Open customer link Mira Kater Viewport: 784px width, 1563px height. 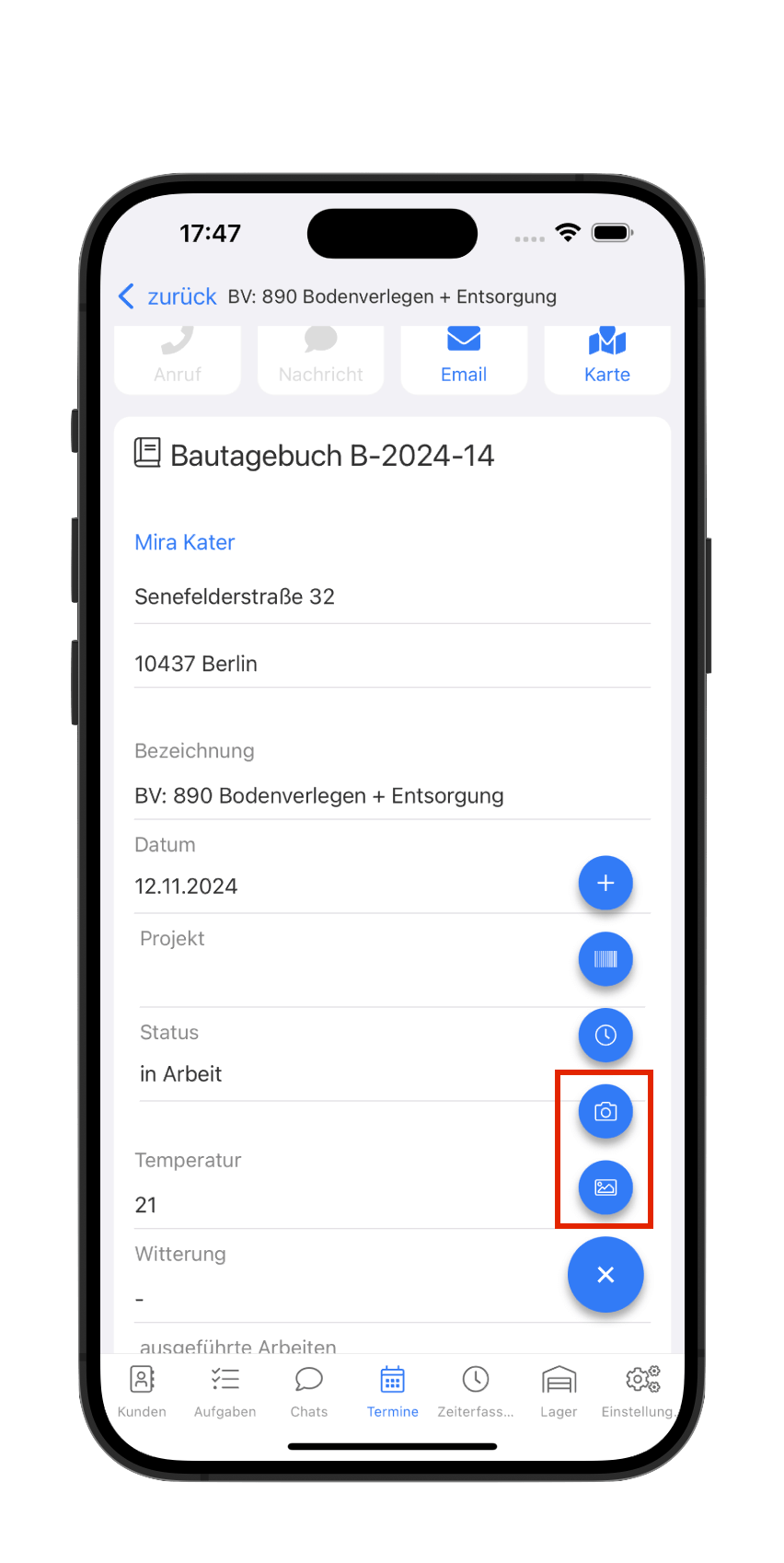coord(185,542)
